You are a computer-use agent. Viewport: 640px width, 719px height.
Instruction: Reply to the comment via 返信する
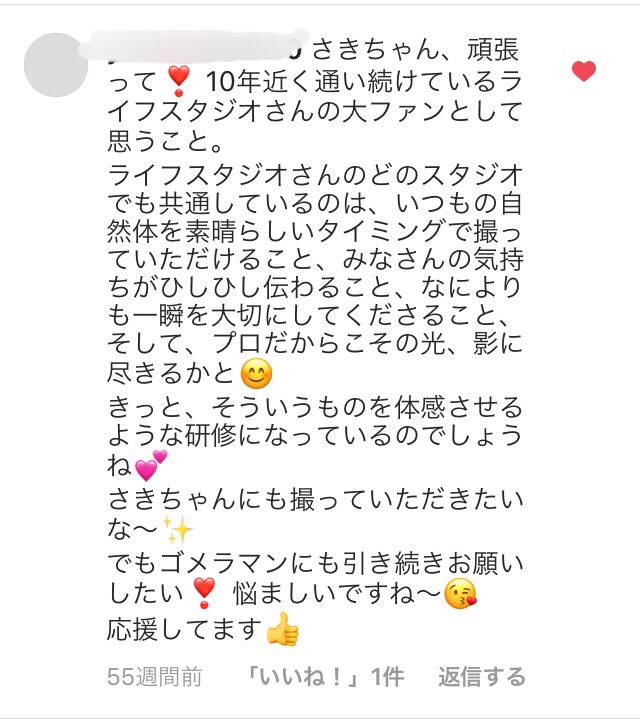[x=481, y=677]
